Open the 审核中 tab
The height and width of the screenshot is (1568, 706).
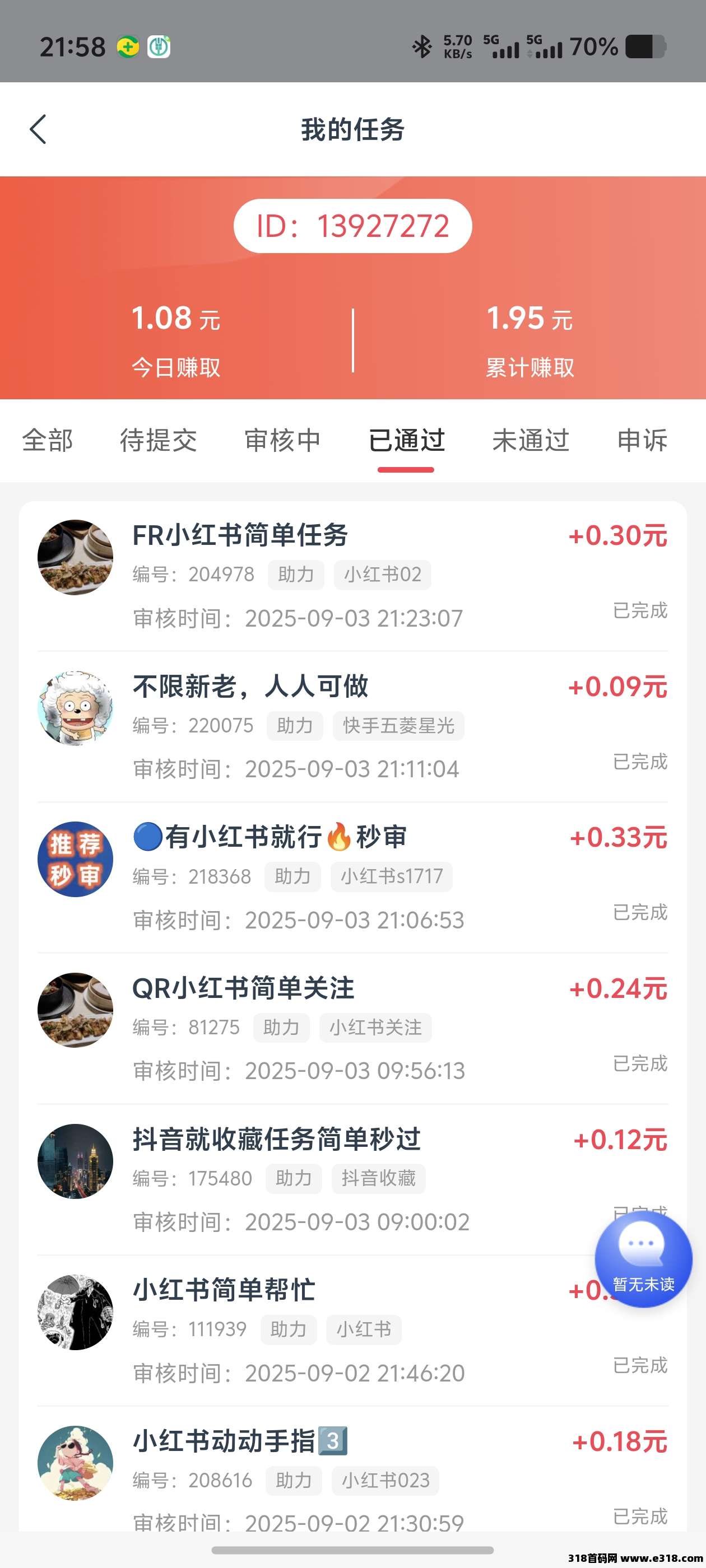point(282,440)
